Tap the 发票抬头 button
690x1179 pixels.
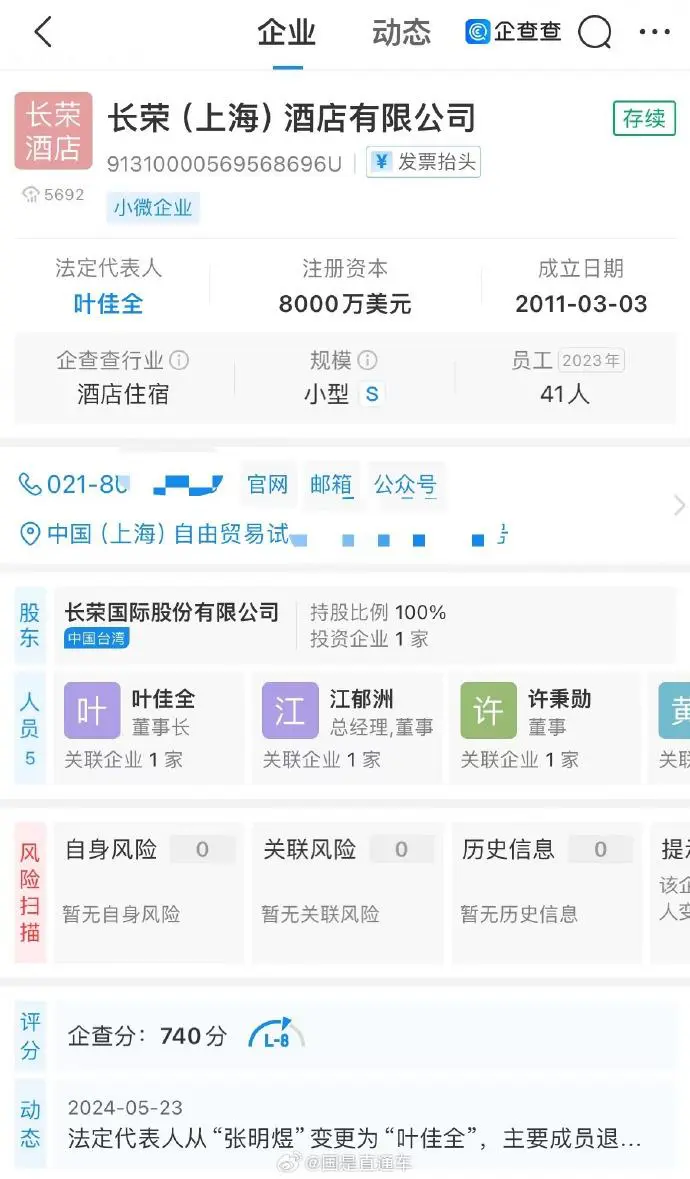(x=423, y=162)
